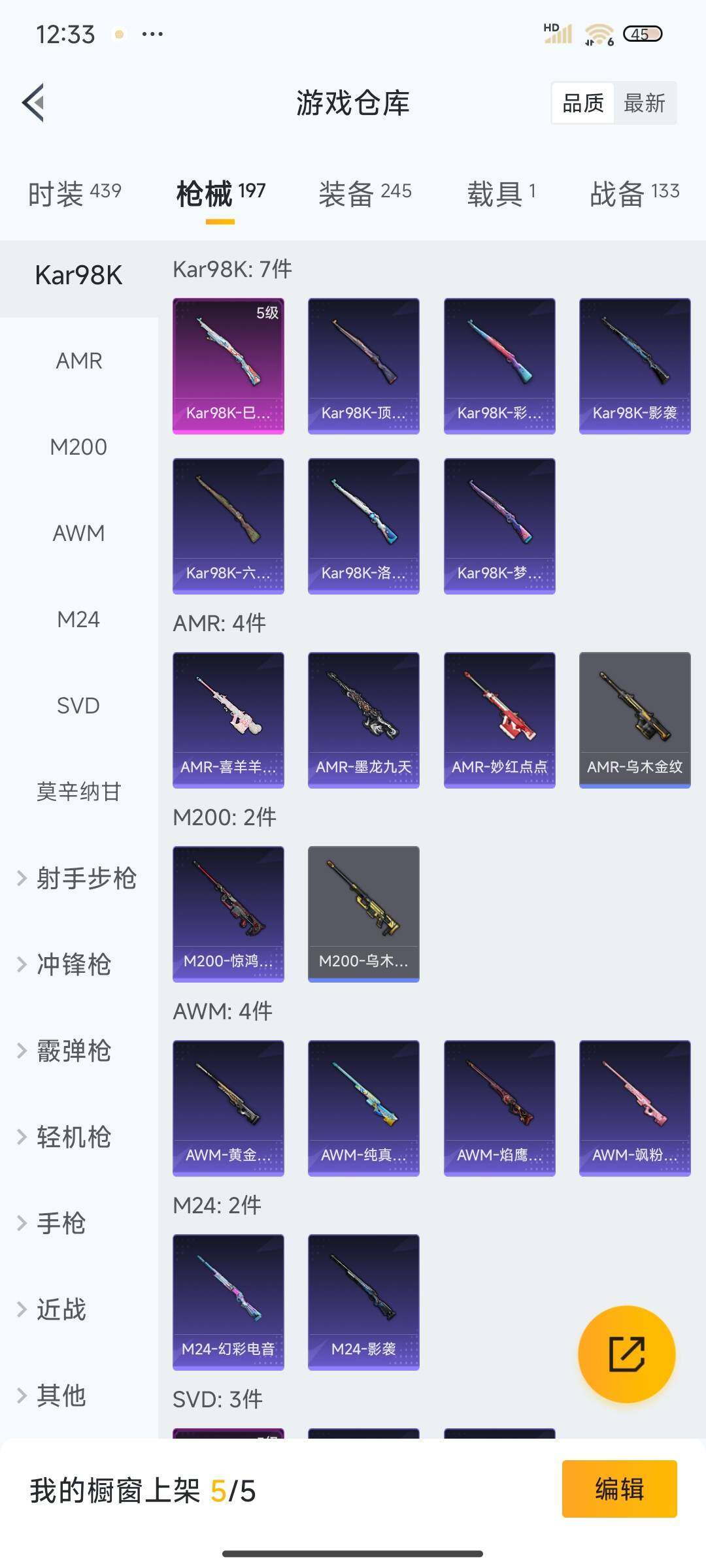
Task: Go back using the top-left arrow
Action: pos(34,103)
